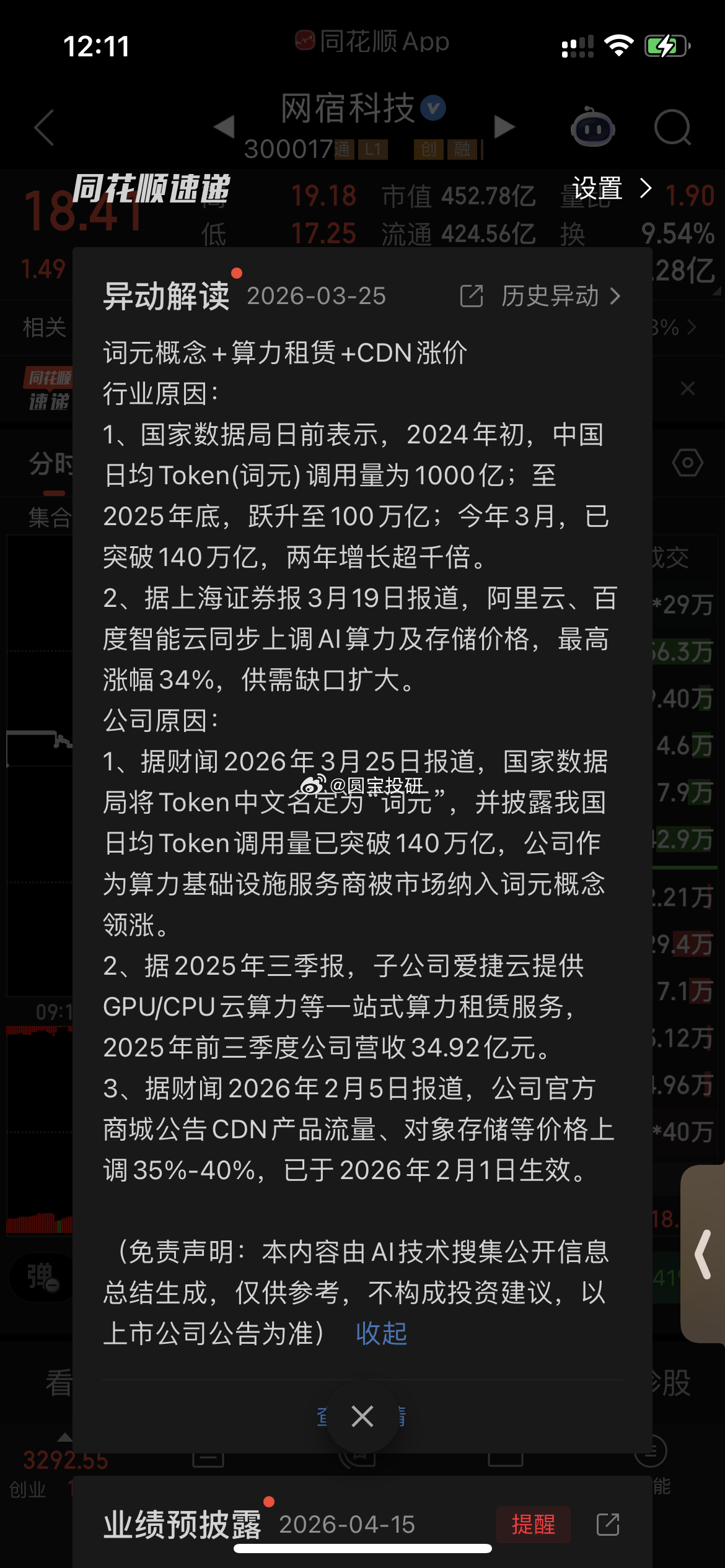Switch to next stock via right arrow
This screenshot has height=1568, width=725.
503,127
